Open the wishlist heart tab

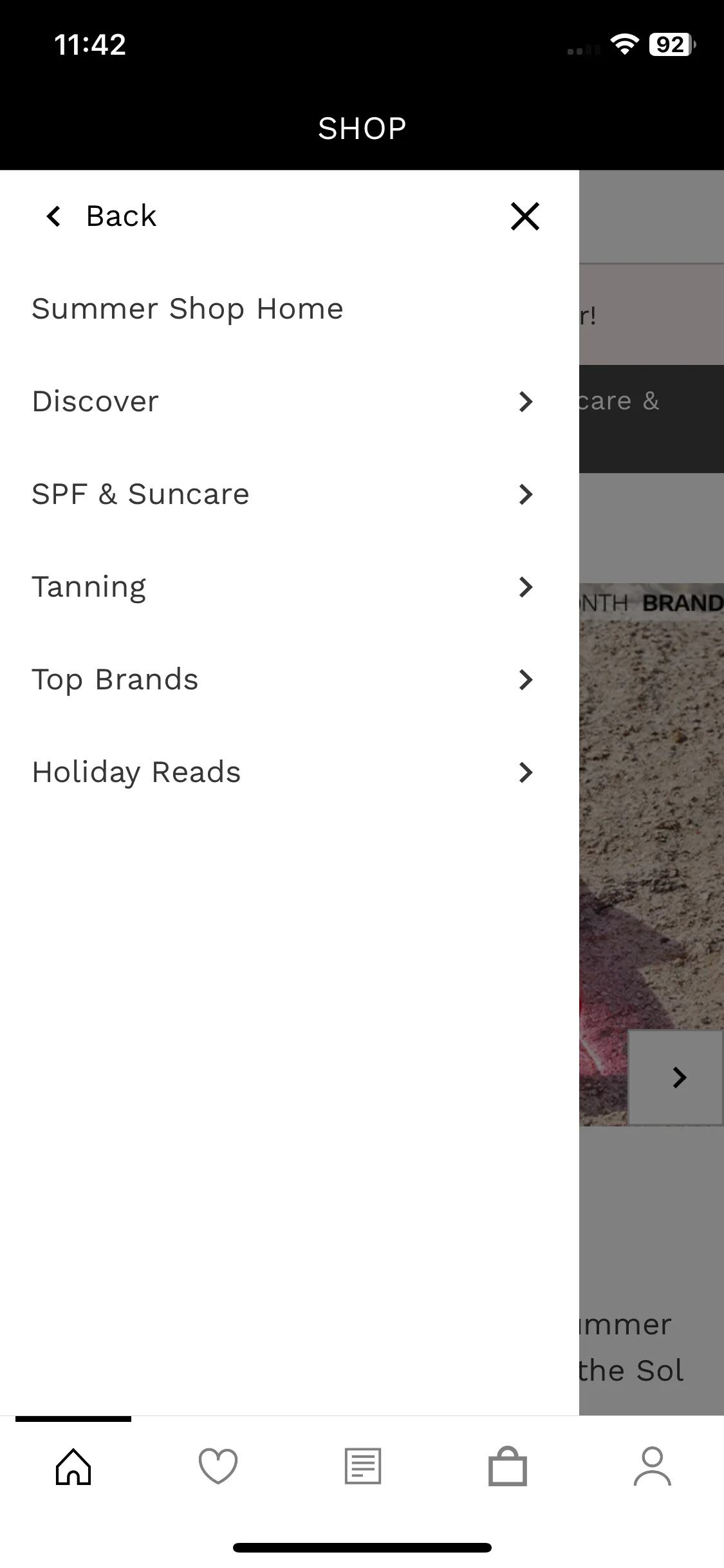point(218,1466)
